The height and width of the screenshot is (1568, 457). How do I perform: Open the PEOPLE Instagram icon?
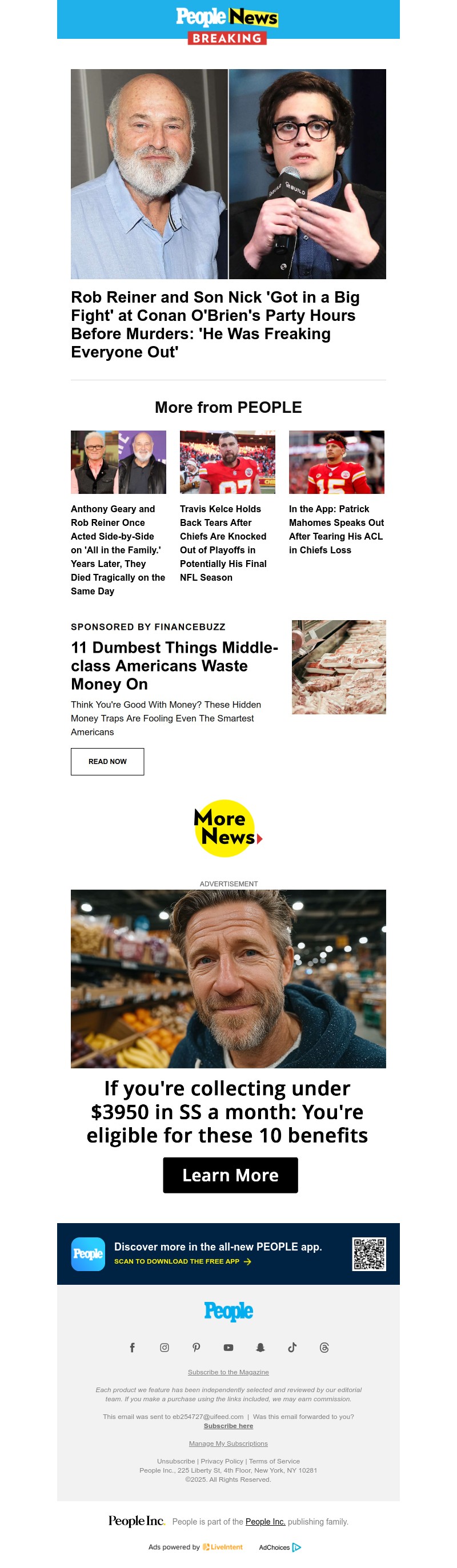(x=165, y=1347)
